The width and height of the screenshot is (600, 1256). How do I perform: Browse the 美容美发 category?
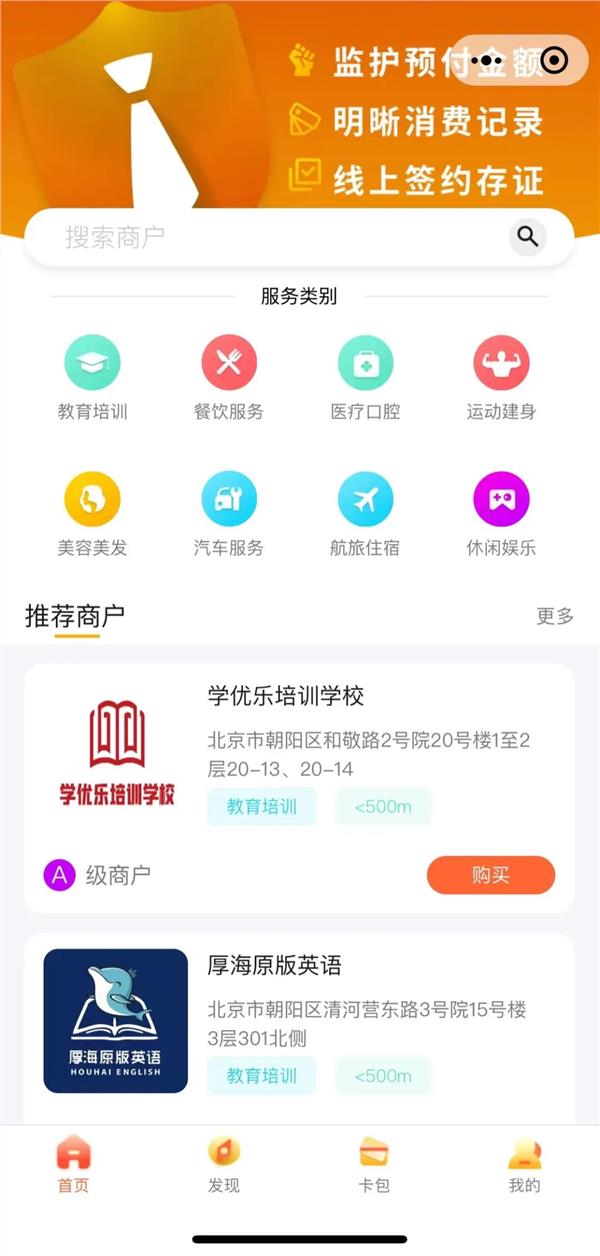[x=92, y=513]
